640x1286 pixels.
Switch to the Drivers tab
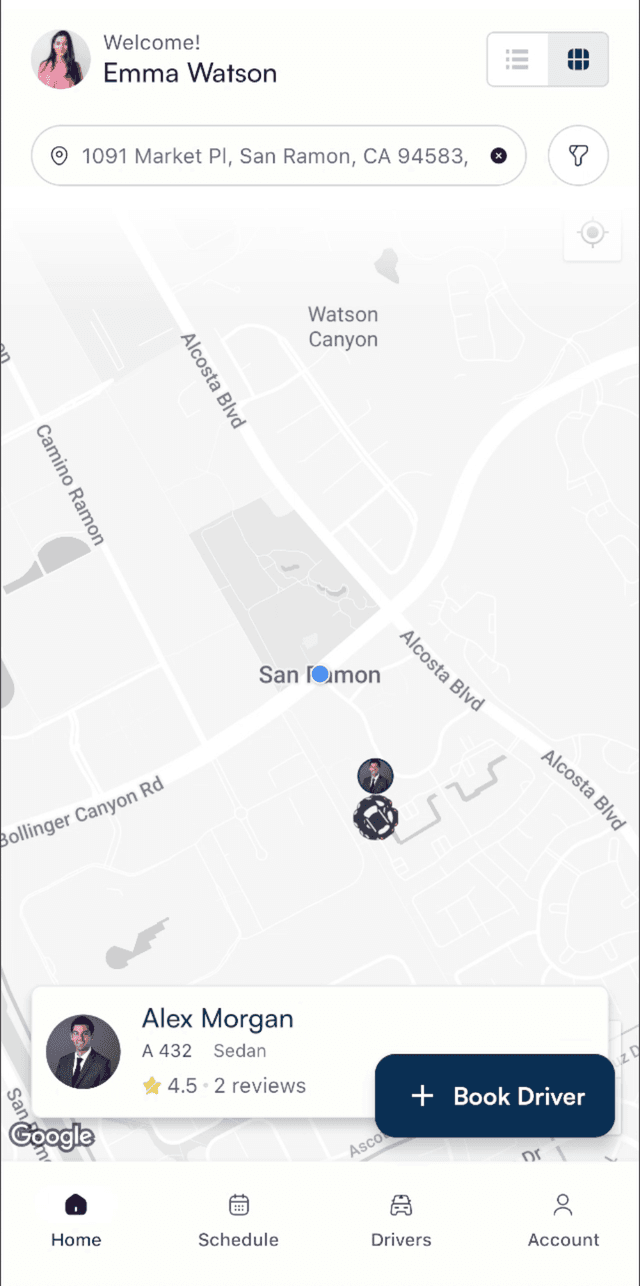click(x=401, y=1220)
